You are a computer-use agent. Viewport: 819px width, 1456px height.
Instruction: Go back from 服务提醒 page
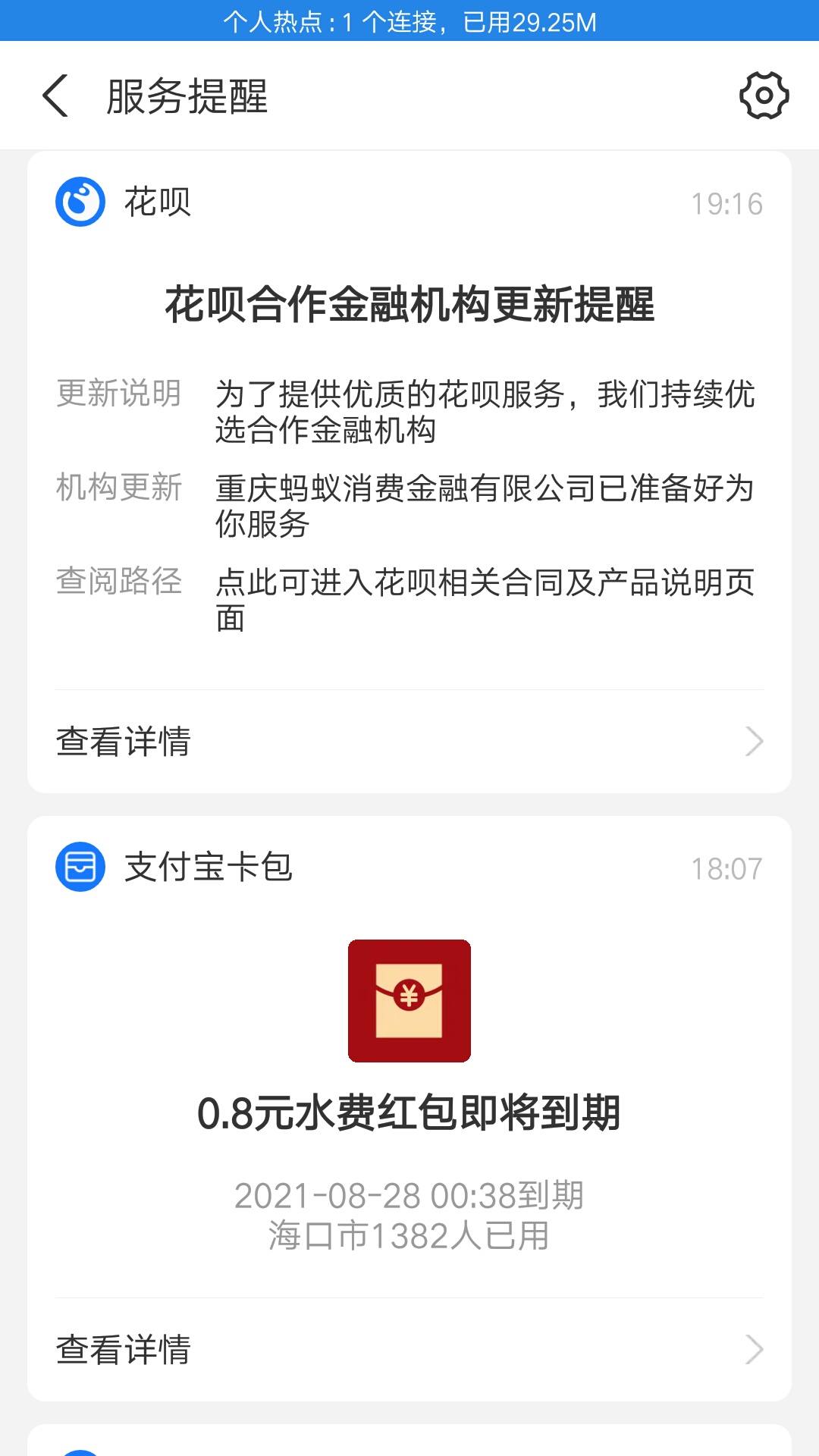(55, 96)
